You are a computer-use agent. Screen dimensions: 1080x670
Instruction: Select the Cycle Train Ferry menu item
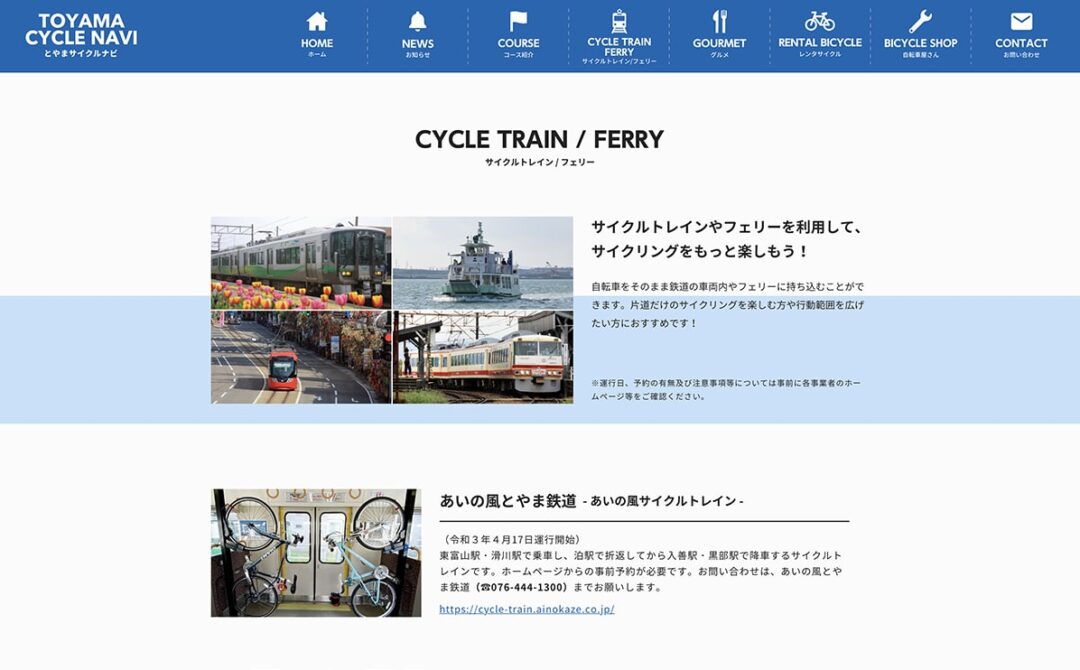(619, 36)
